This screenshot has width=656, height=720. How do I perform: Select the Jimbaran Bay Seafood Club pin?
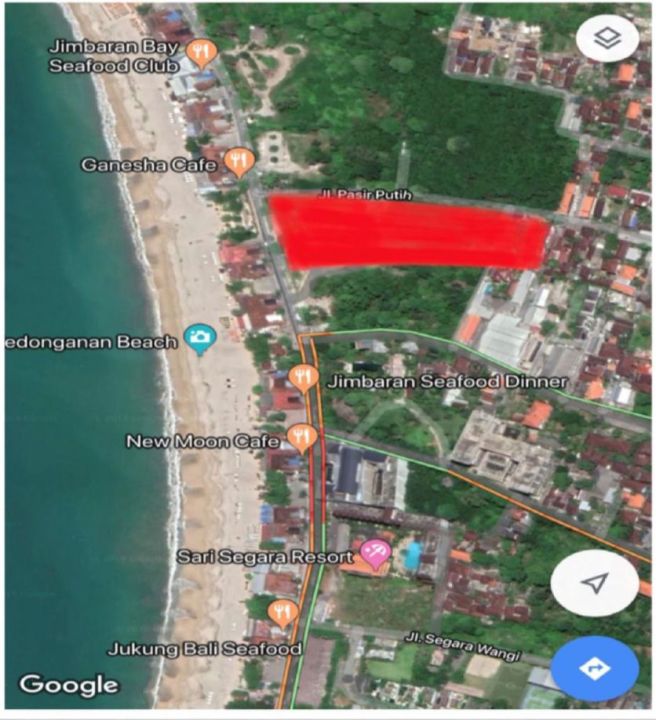click(x=202, y=52)
